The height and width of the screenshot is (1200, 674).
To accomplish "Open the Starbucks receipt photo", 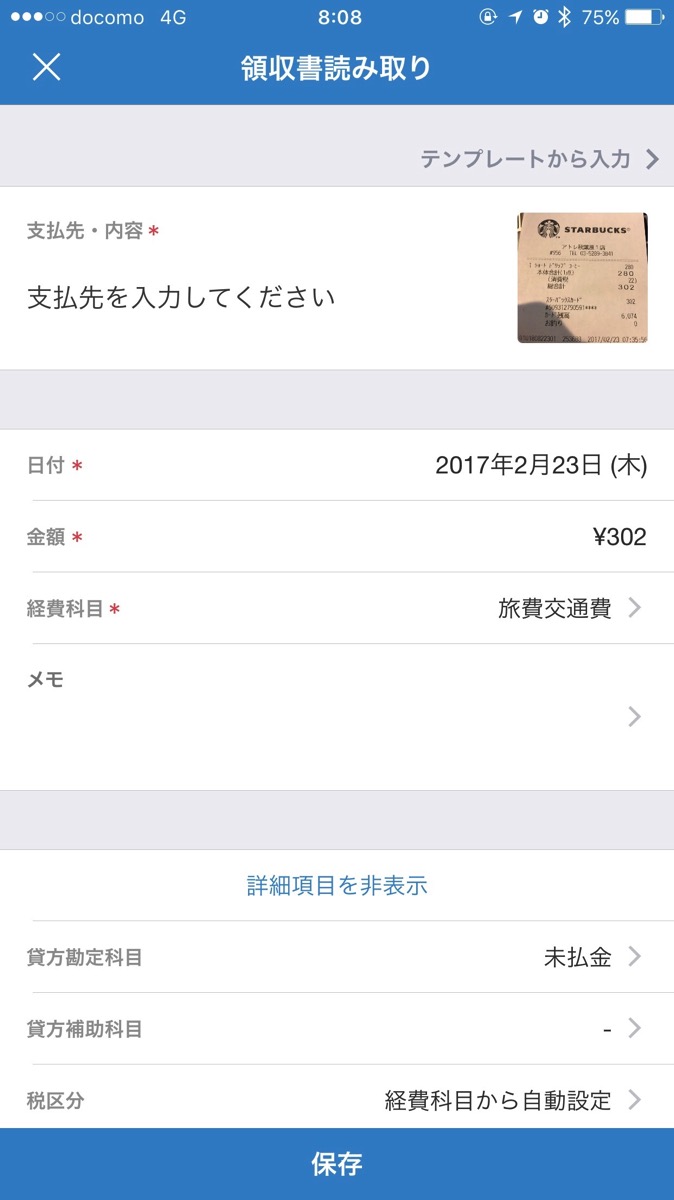I will click(x=582, y=278).
